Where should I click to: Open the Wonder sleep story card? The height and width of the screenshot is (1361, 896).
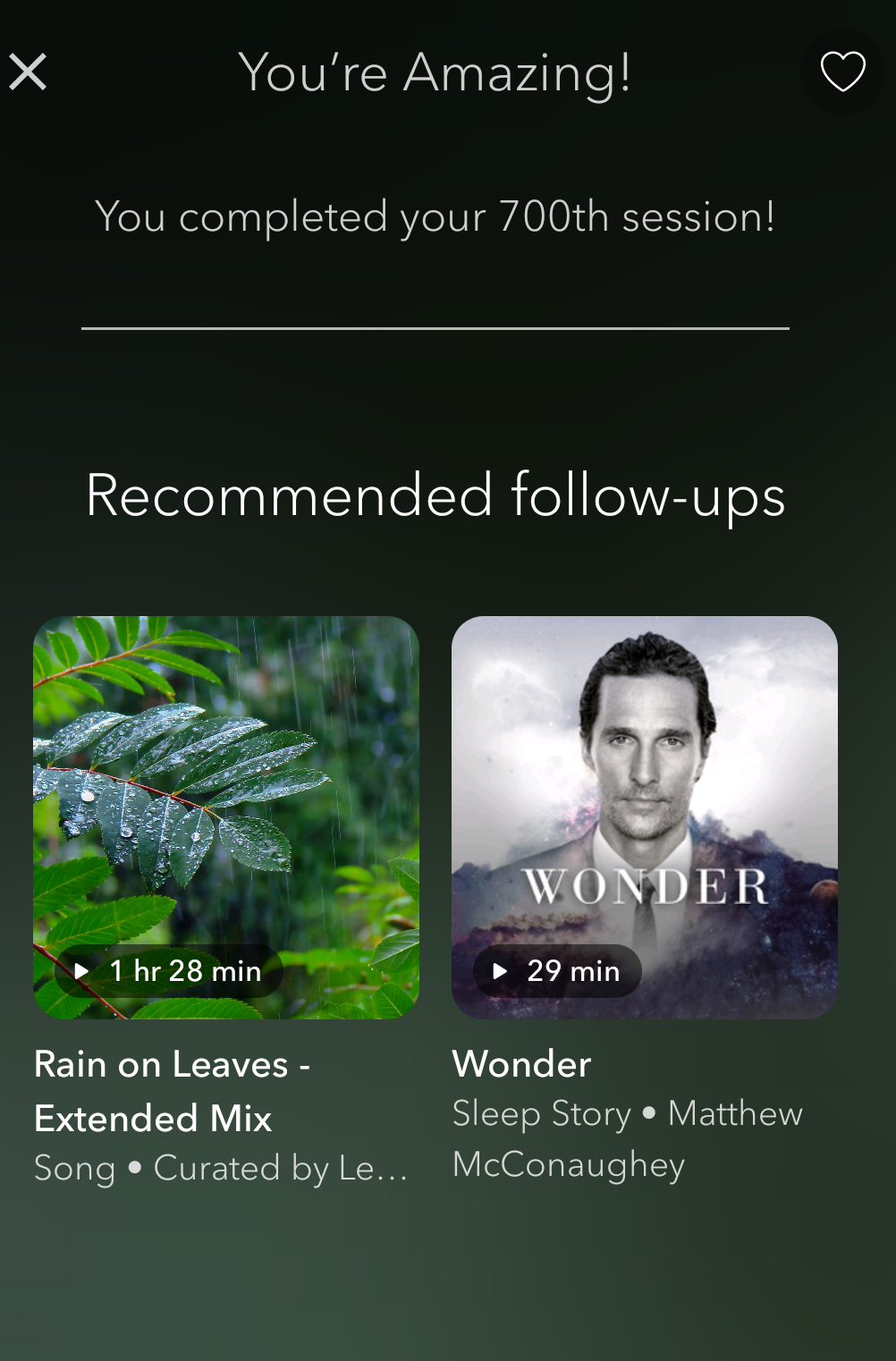point(644,816)
